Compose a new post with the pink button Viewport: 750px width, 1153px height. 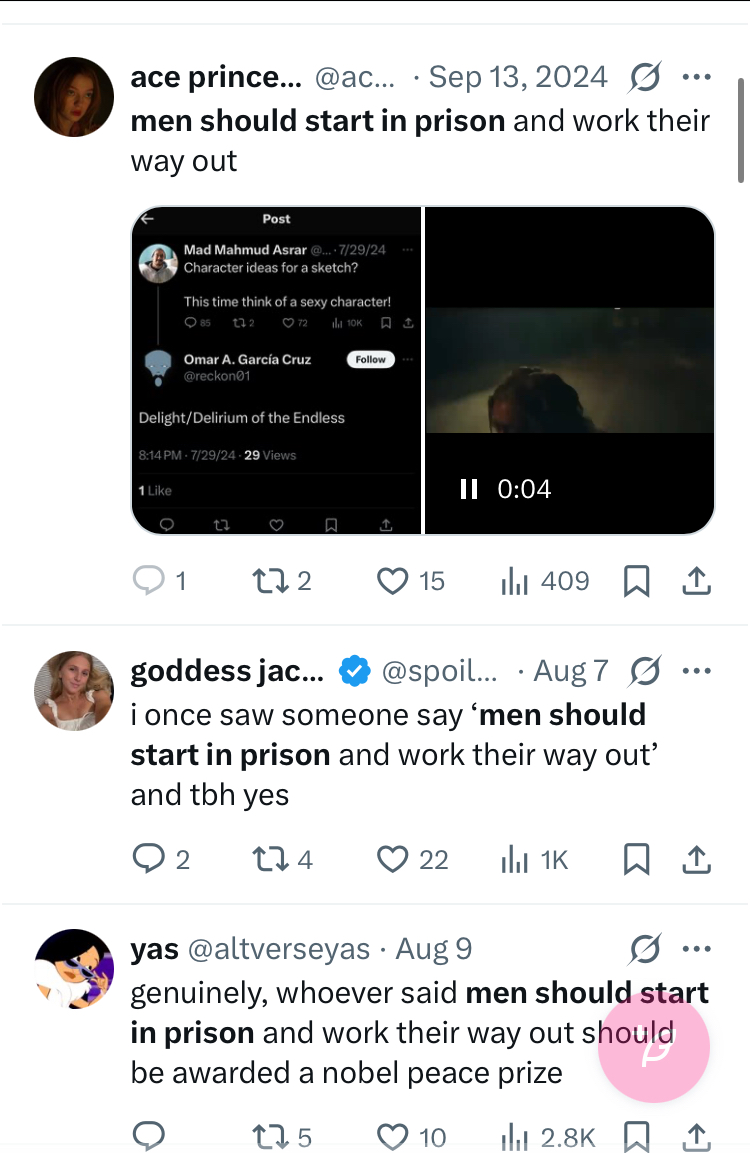click(654, 1047)
